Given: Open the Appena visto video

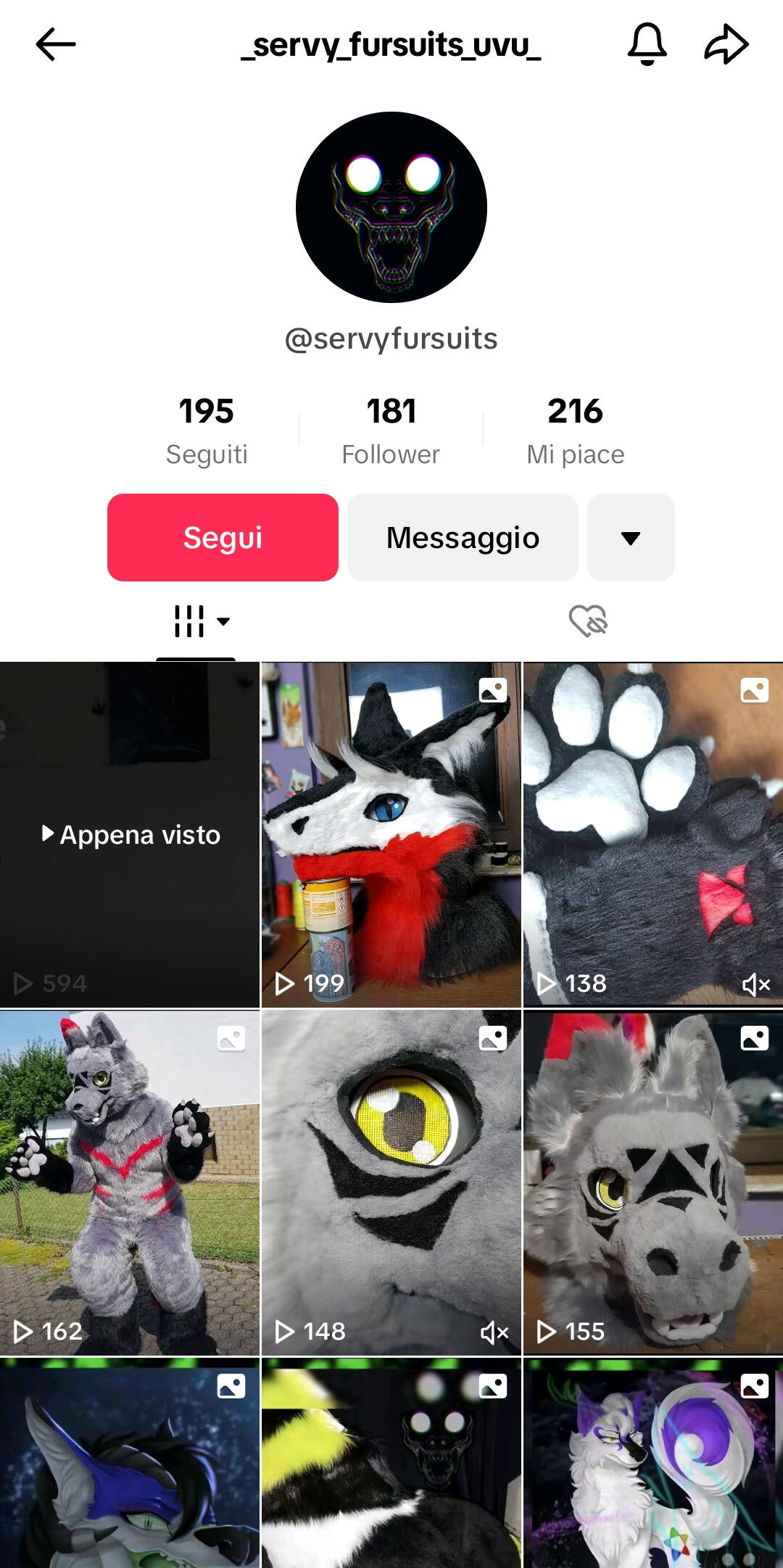Looking at the screenshot, I should pos(130,834).
